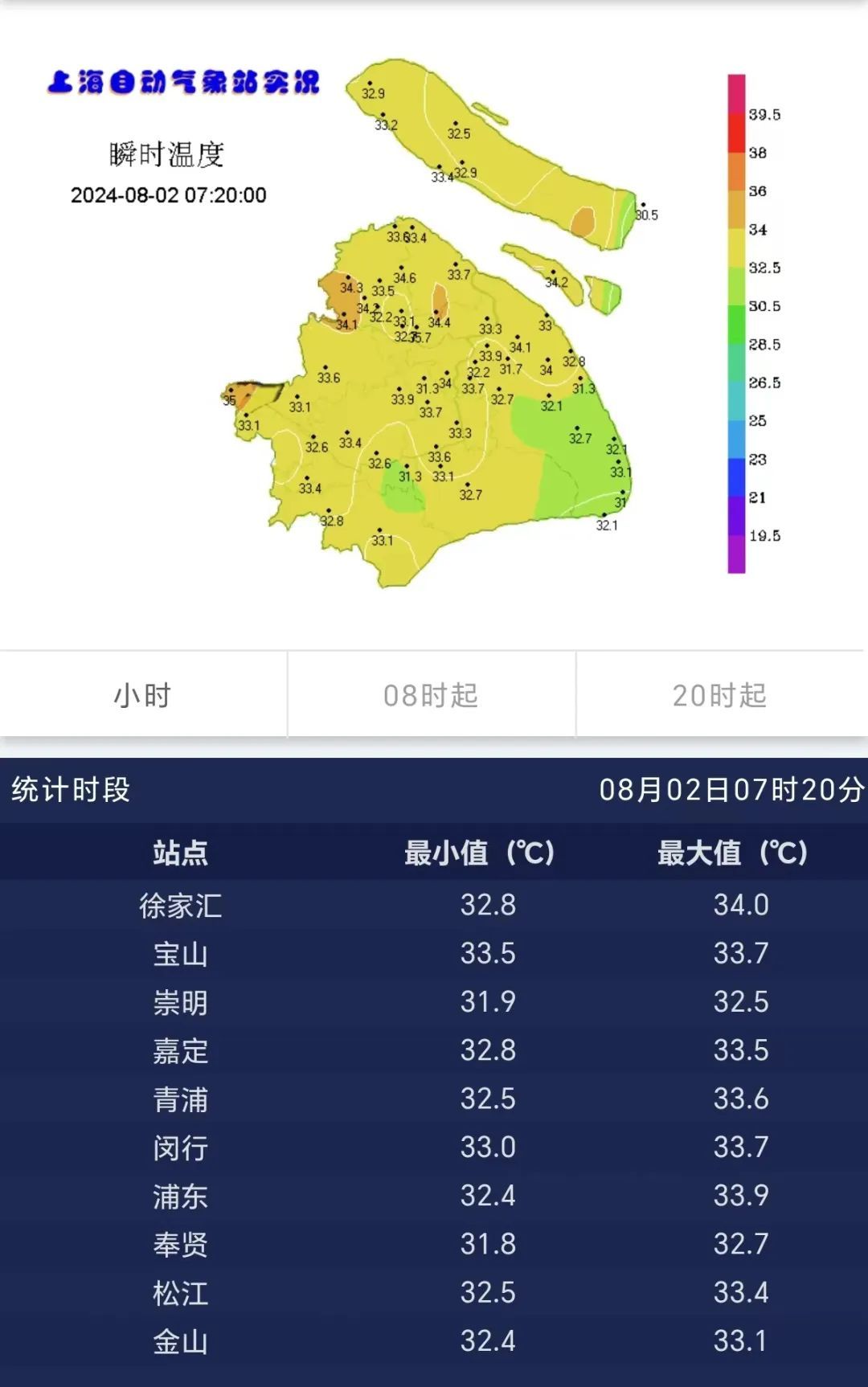Viewport: 868px width, 1387px height.
Task: Switch to the 08时起 tab
Action: (x=431, y=694)
